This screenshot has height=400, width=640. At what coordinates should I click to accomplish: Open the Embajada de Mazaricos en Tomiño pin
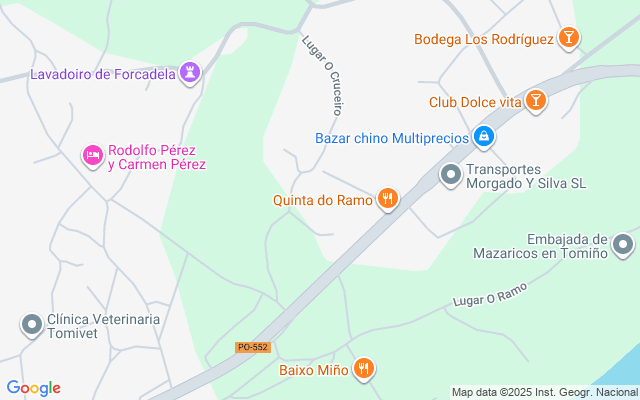click(624, 245)
